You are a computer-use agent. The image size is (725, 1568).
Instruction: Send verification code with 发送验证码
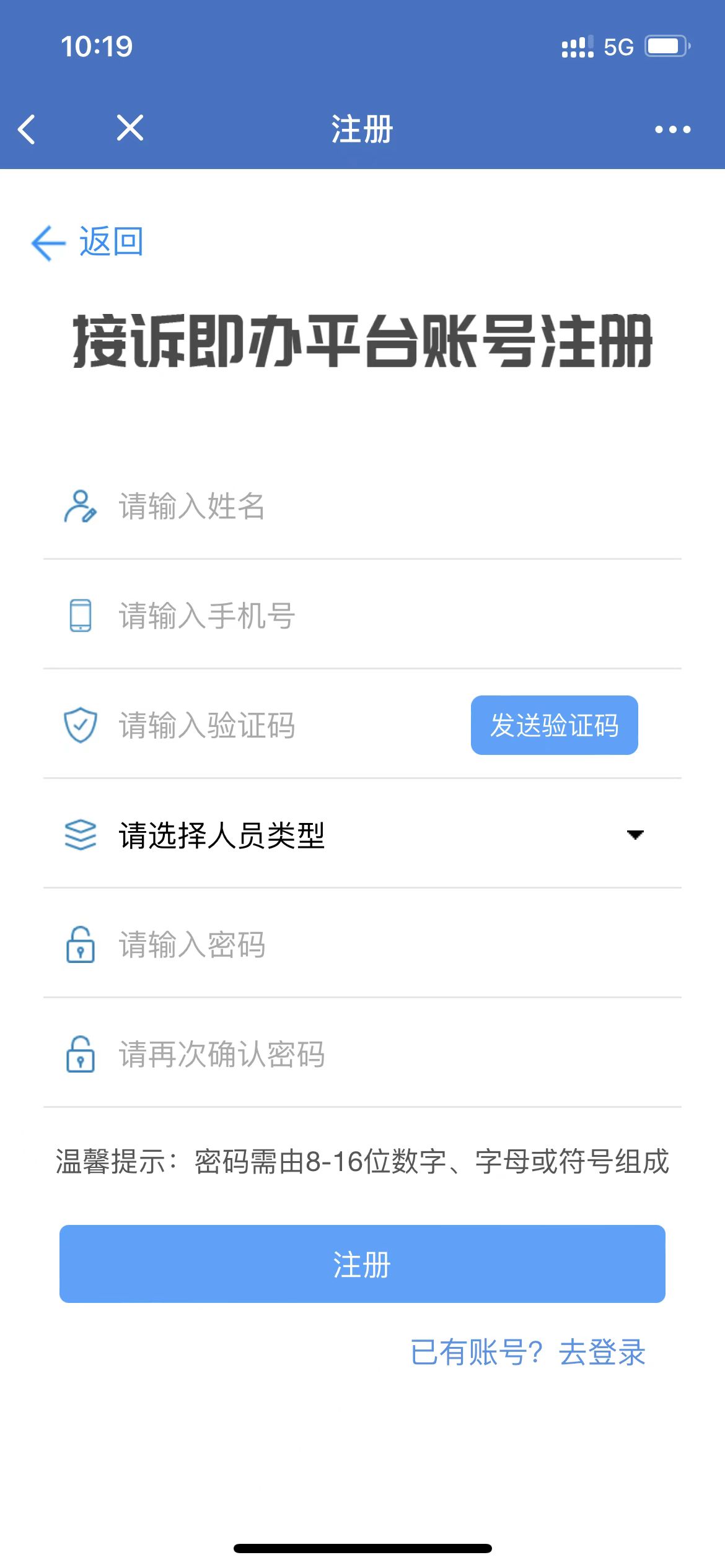tap(554, 725)
